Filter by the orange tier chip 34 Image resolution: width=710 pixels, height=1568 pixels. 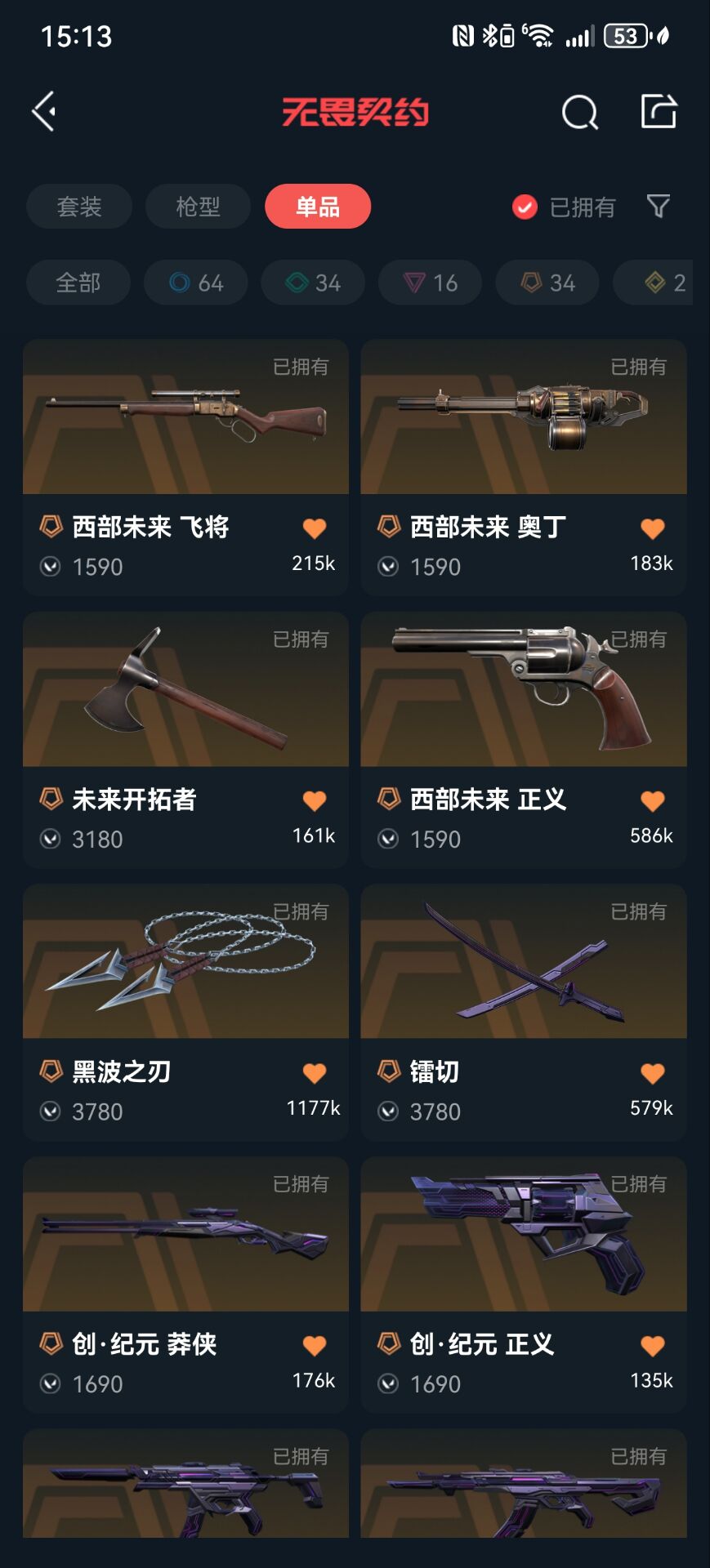[x=547, y=283]
